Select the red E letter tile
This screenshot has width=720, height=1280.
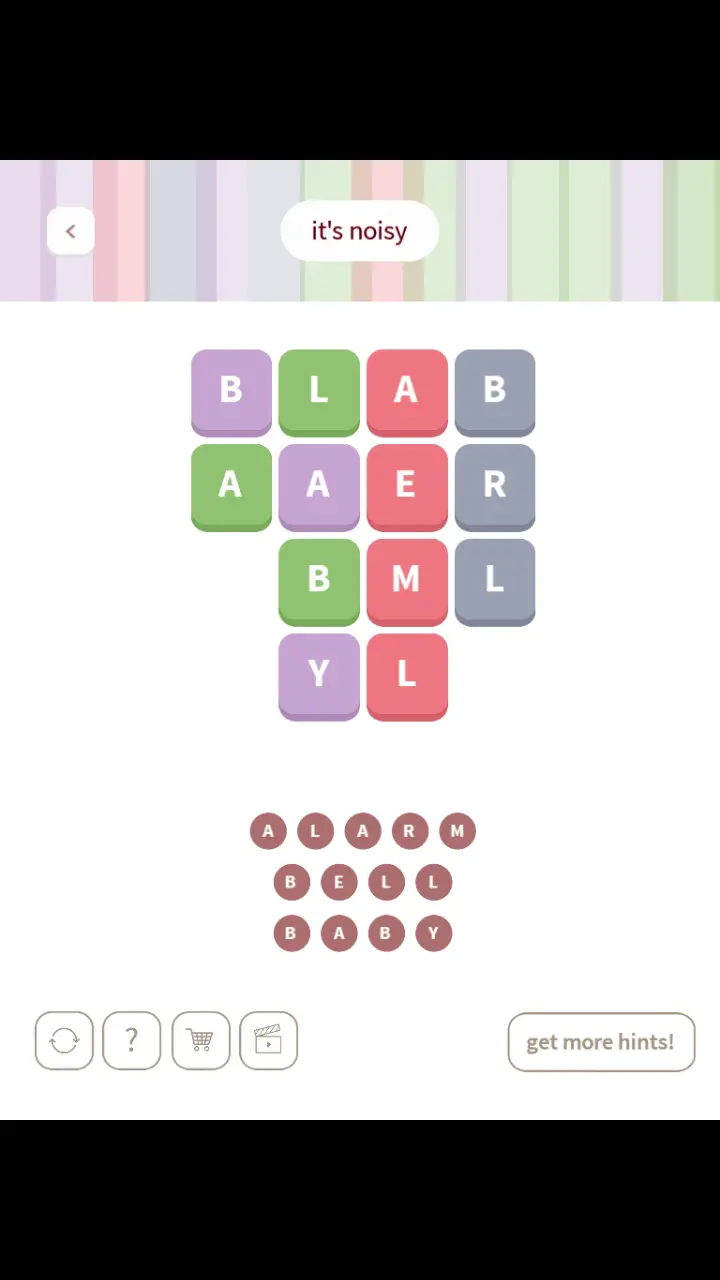click(407, 487)
